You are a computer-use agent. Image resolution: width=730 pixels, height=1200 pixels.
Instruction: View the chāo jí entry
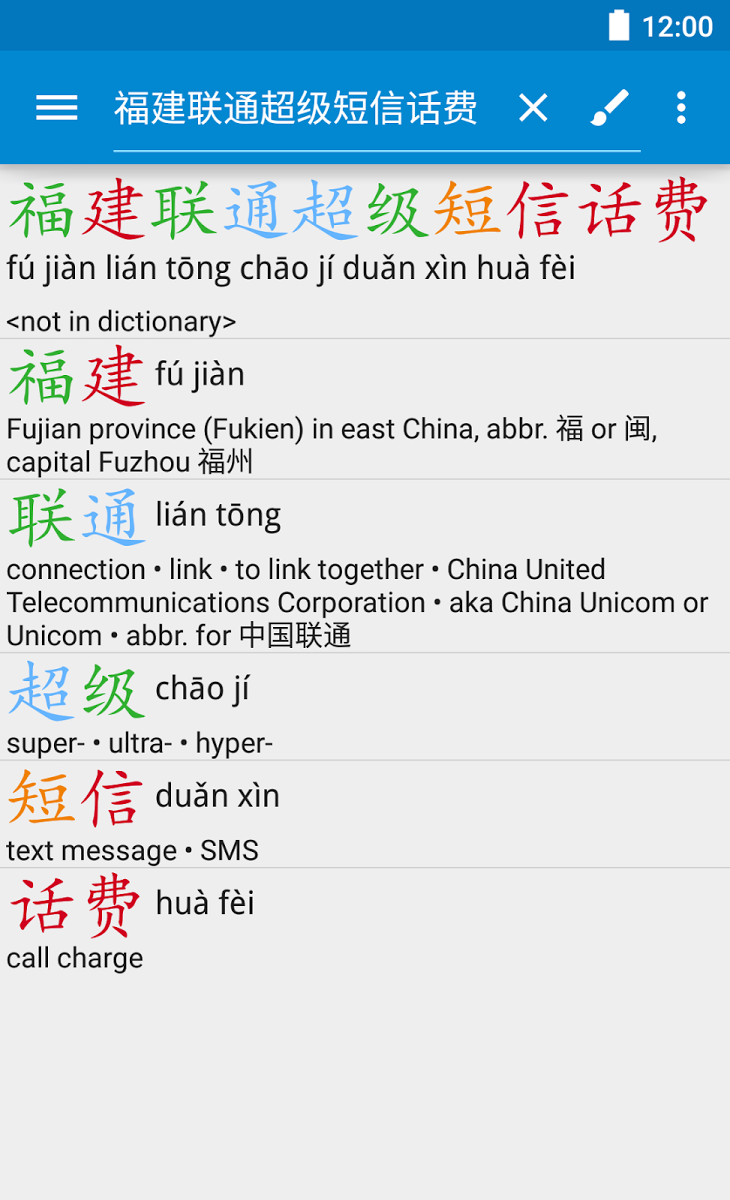[365, 707]
